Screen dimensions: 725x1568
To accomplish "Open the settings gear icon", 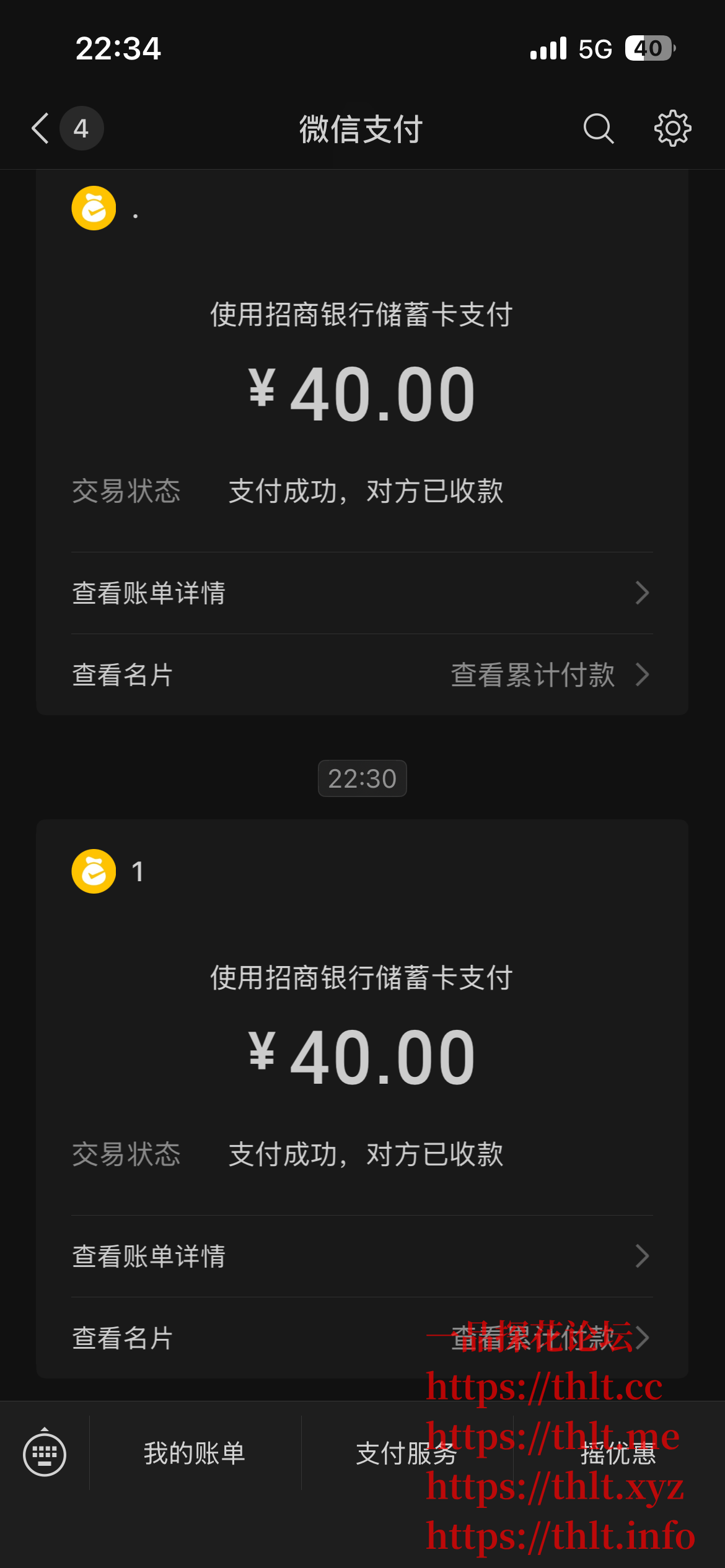I will click(673, 129).
